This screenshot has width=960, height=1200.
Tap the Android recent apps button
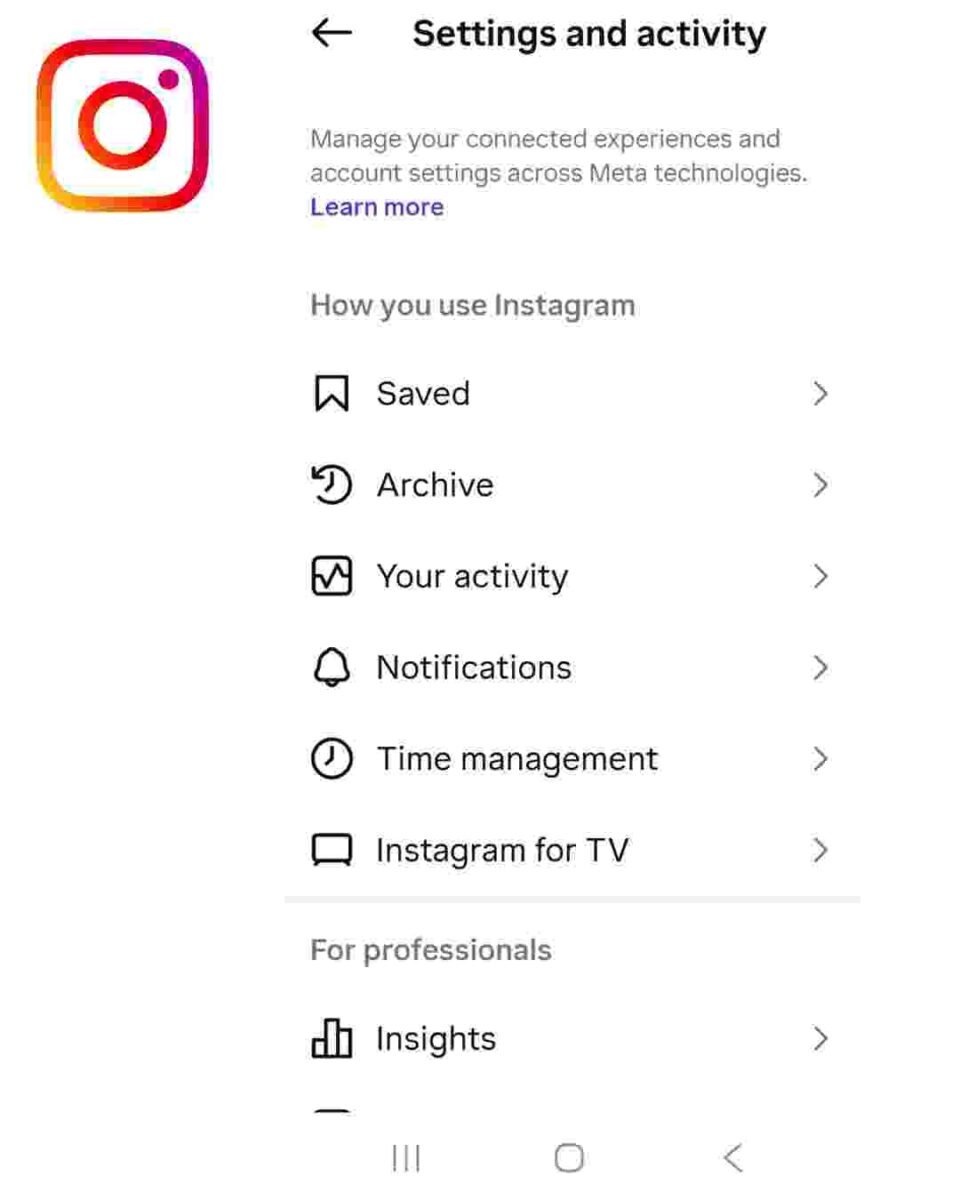click(x=404, y=1158)
